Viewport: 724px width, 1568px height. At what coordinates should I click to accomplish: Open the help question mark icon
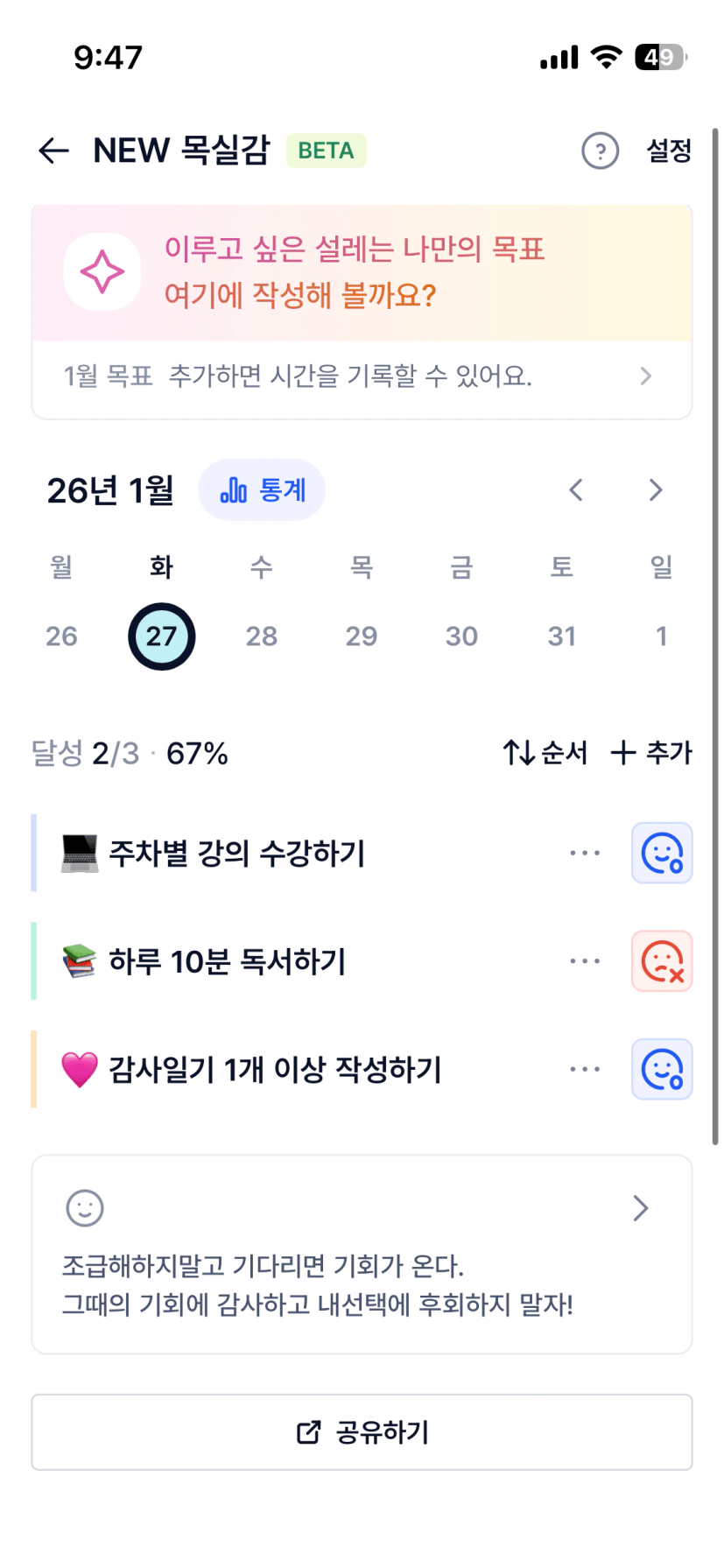point(600,151)
